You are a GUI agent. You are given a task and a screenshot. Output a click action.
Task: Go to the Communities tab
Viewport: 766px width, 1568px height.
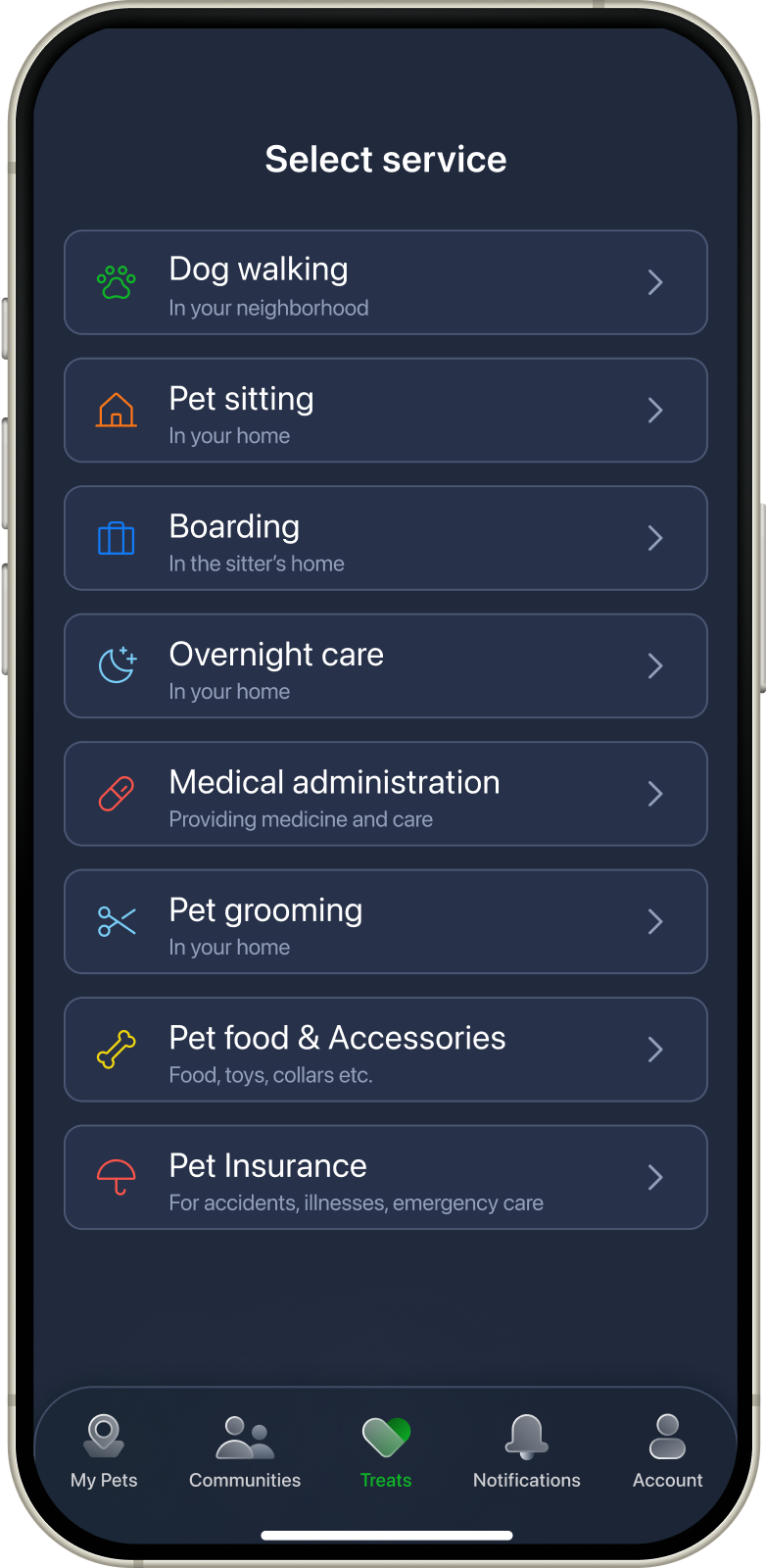pos(245,1451)
